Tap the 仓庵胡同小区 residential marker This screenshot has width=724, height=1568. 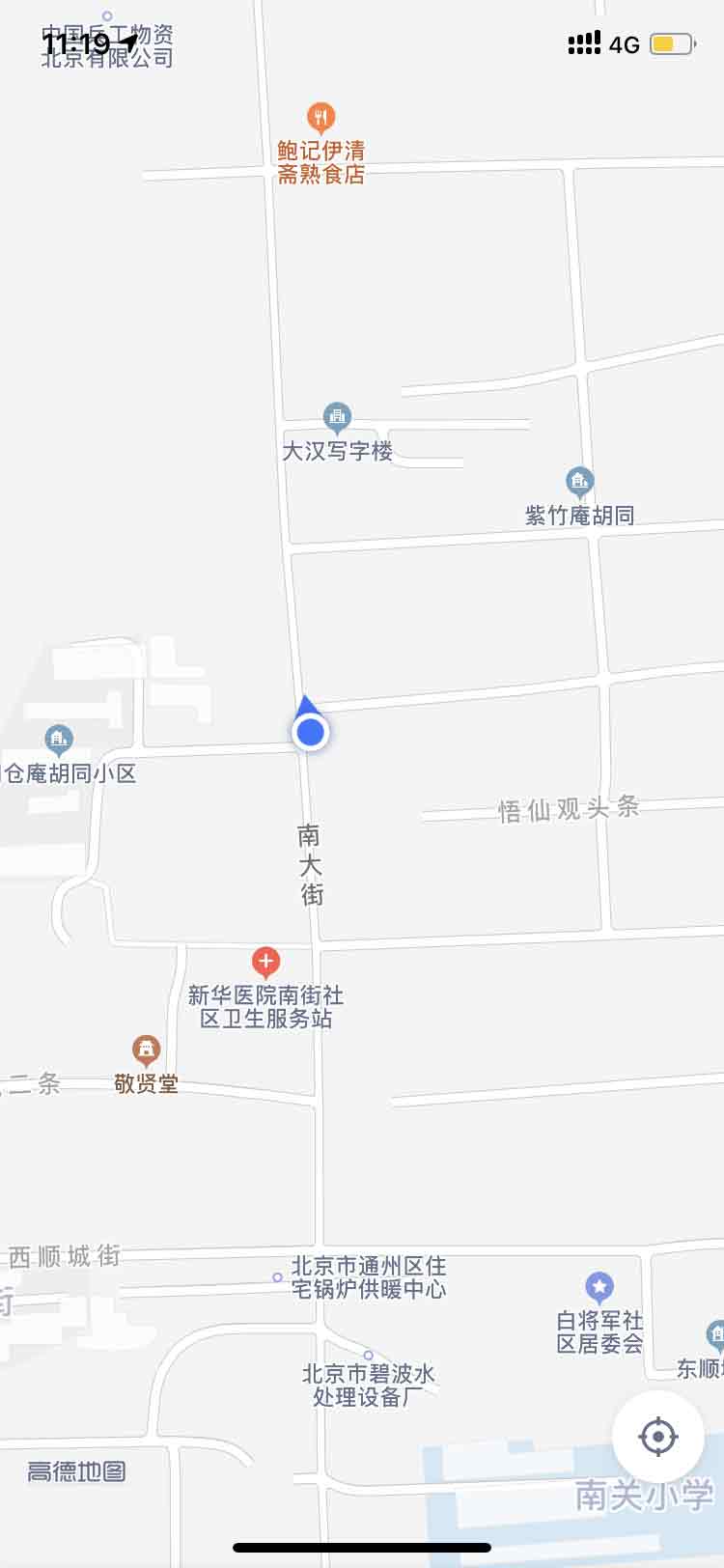[x=59, y=741]
